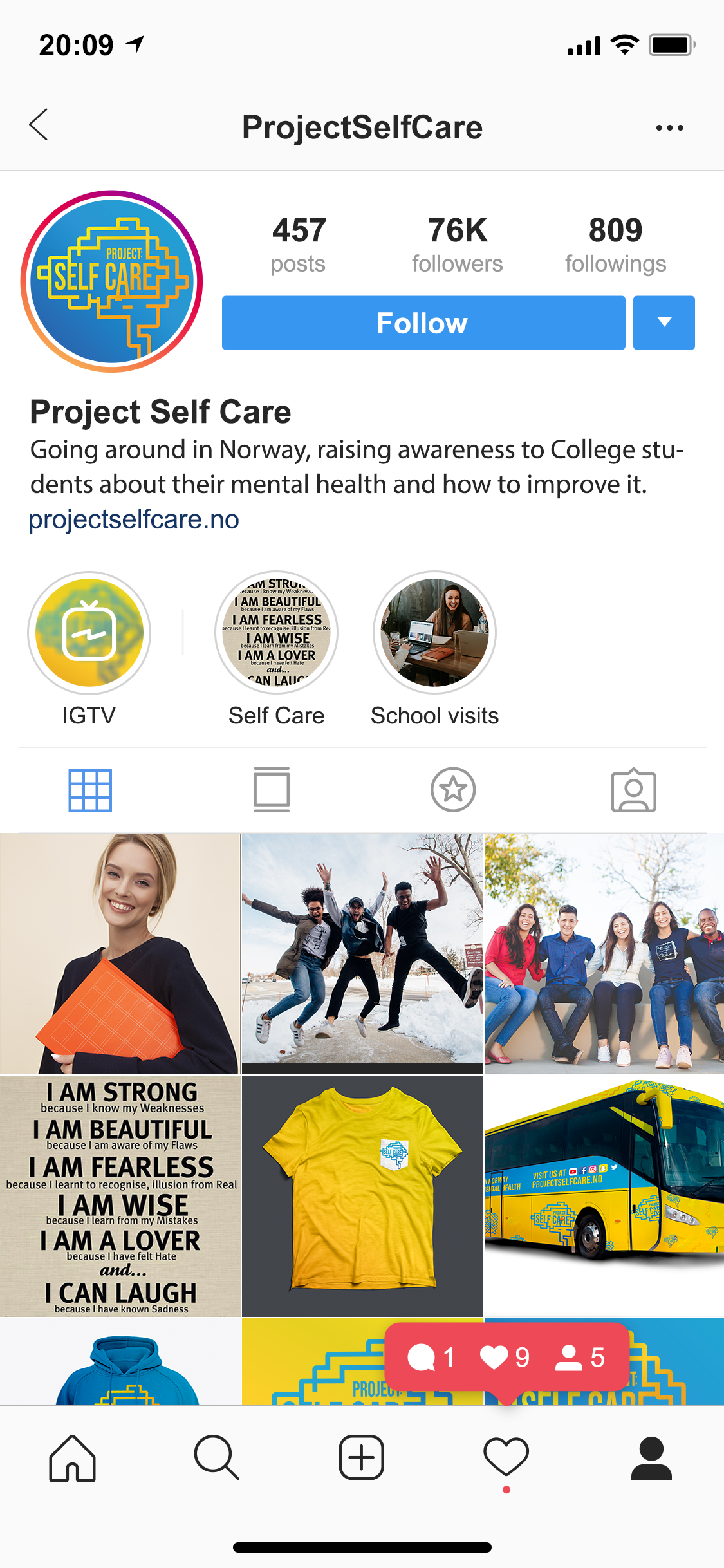View the IGTV channel

89,633
